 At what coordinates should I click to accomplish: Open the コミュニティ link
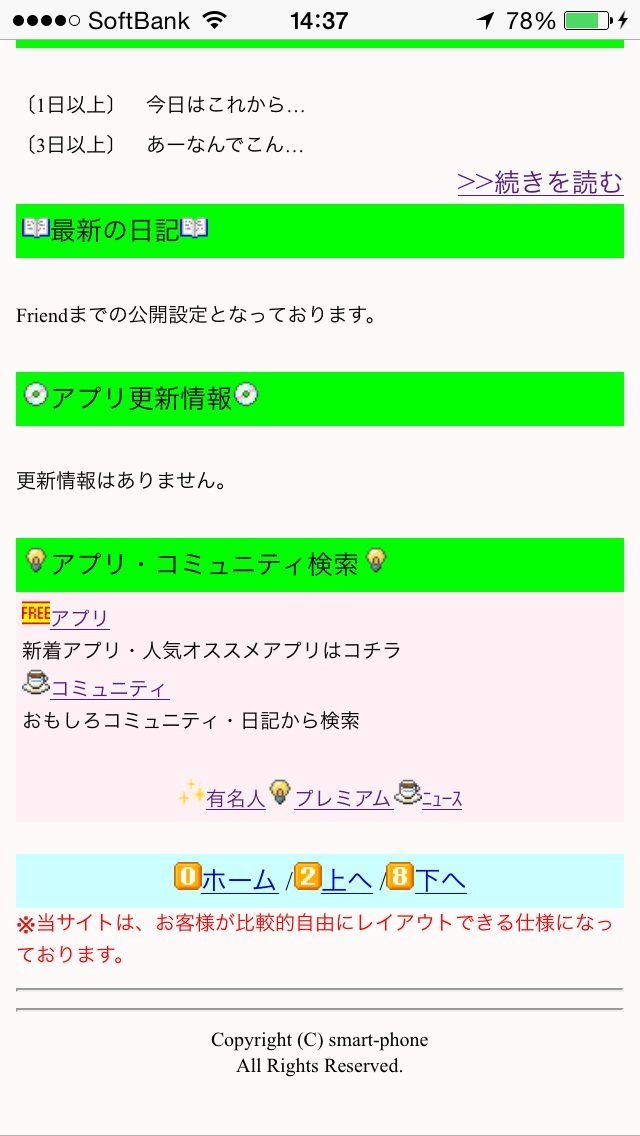pos(110,688)
